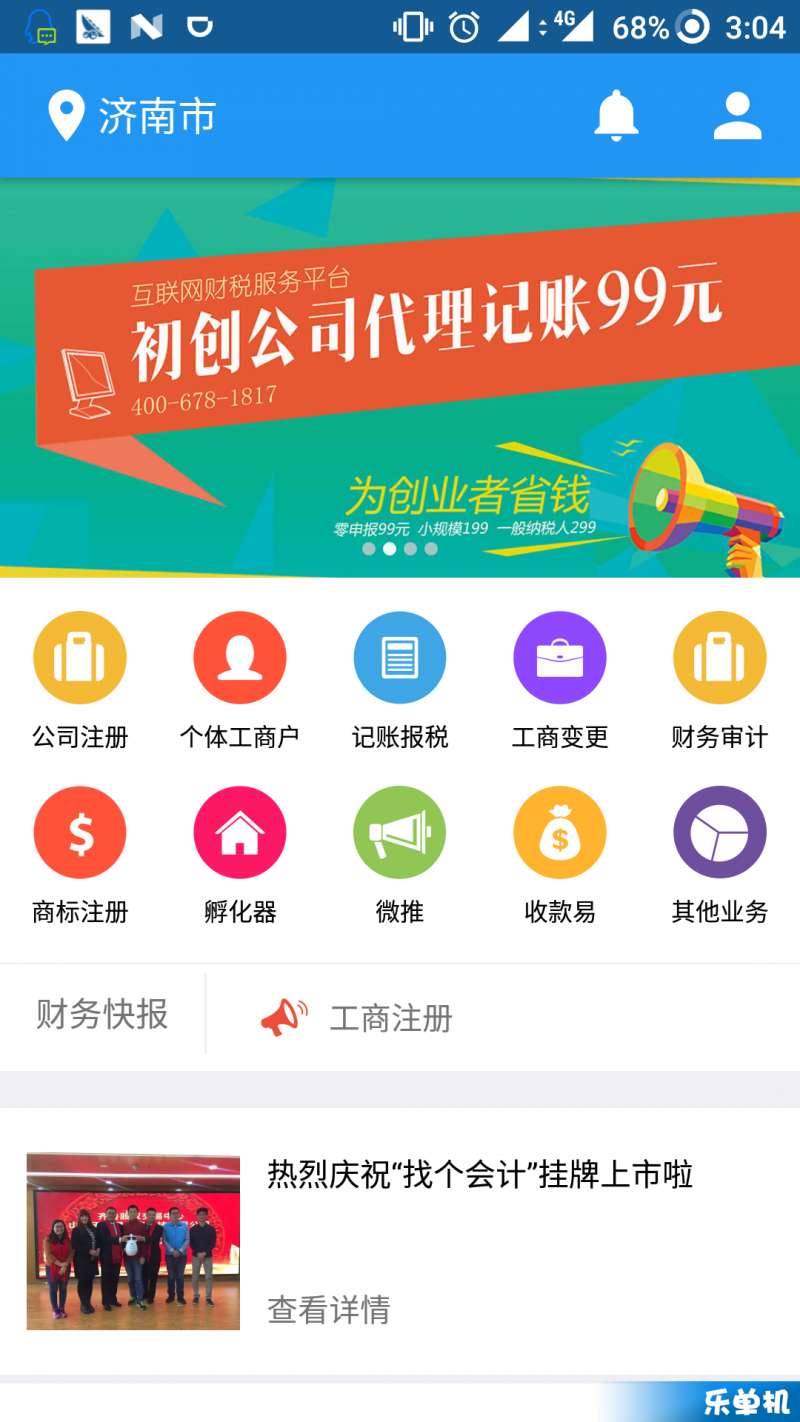Tap 查看详情 under the listing article
This screenshot has width=800, height=1422.
pos(328,1309)
